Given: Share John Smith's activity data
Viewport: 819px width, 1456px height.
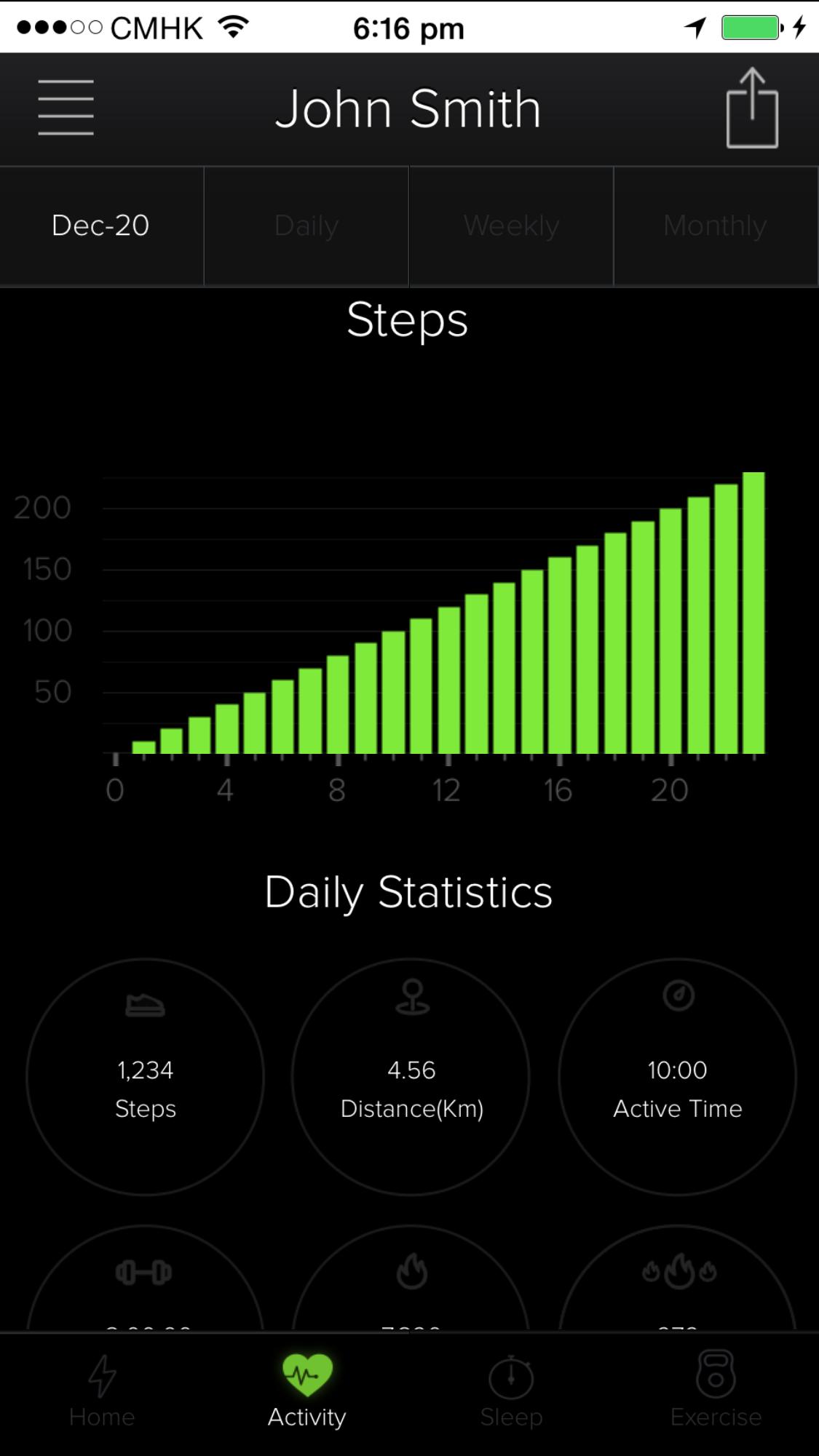Looking at the screenshot, I should [752, 108].
